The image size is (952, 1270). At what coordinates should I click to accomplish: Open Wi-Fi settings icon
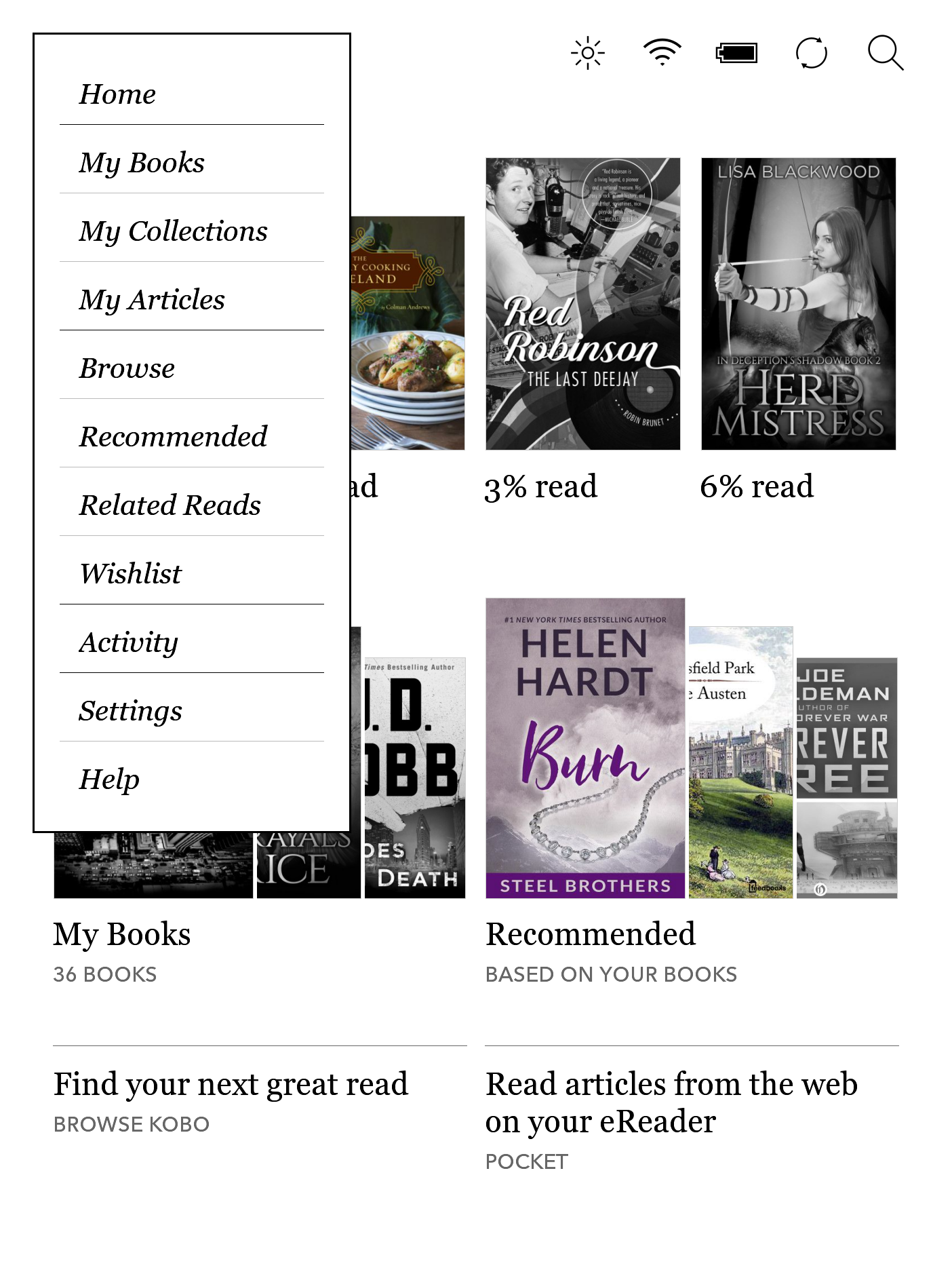[x=662, y=53]
